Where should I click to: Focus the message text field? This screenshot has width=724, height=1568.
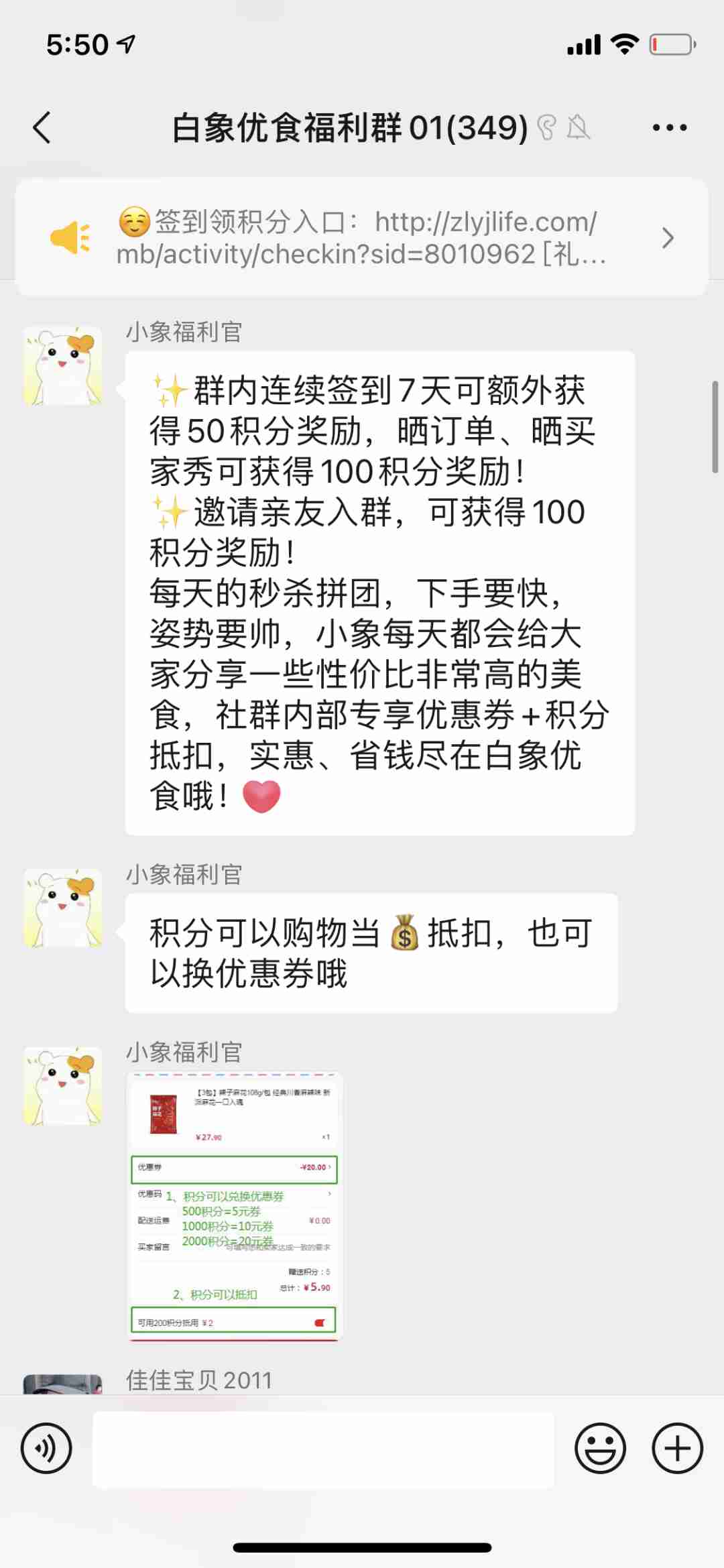pos(323,1449)
